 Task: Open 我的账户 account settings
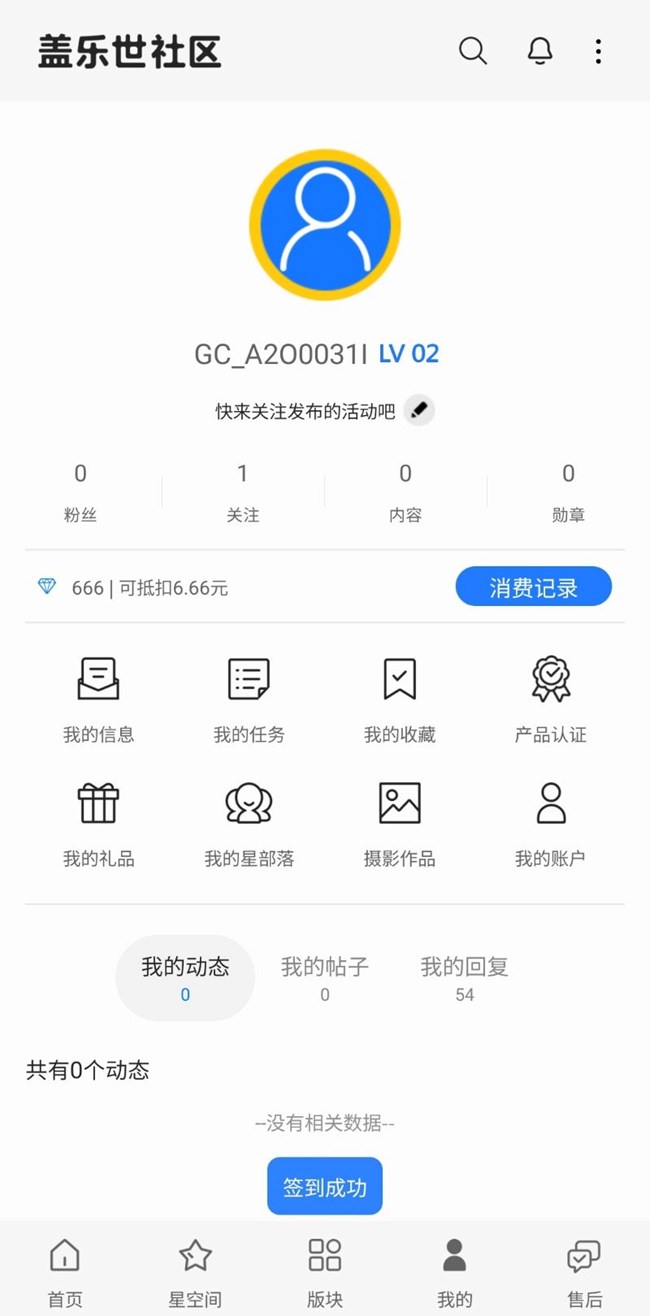pyautogui.click(x=550, y=823)
